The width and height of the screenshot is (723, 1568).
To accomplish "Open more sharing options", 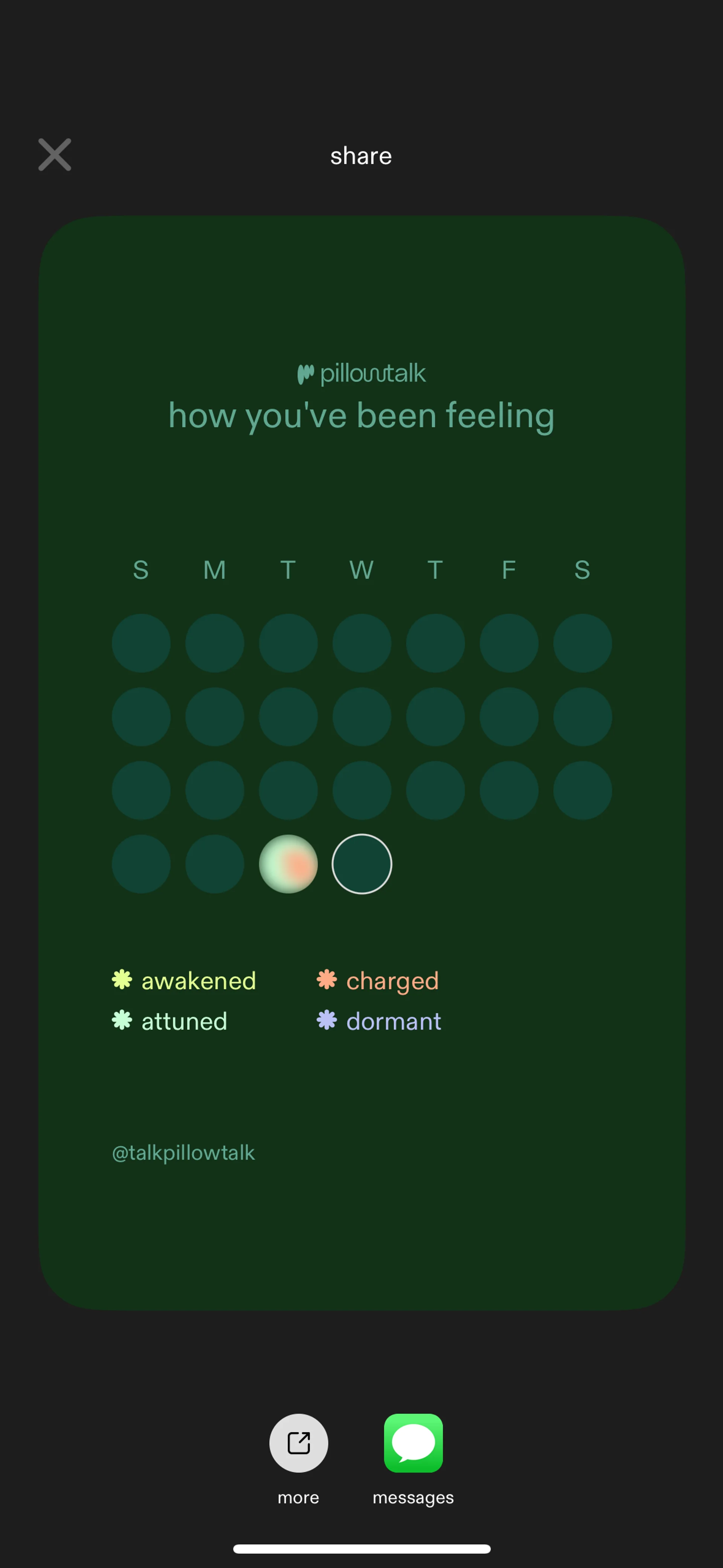I will click(298, 1443).
